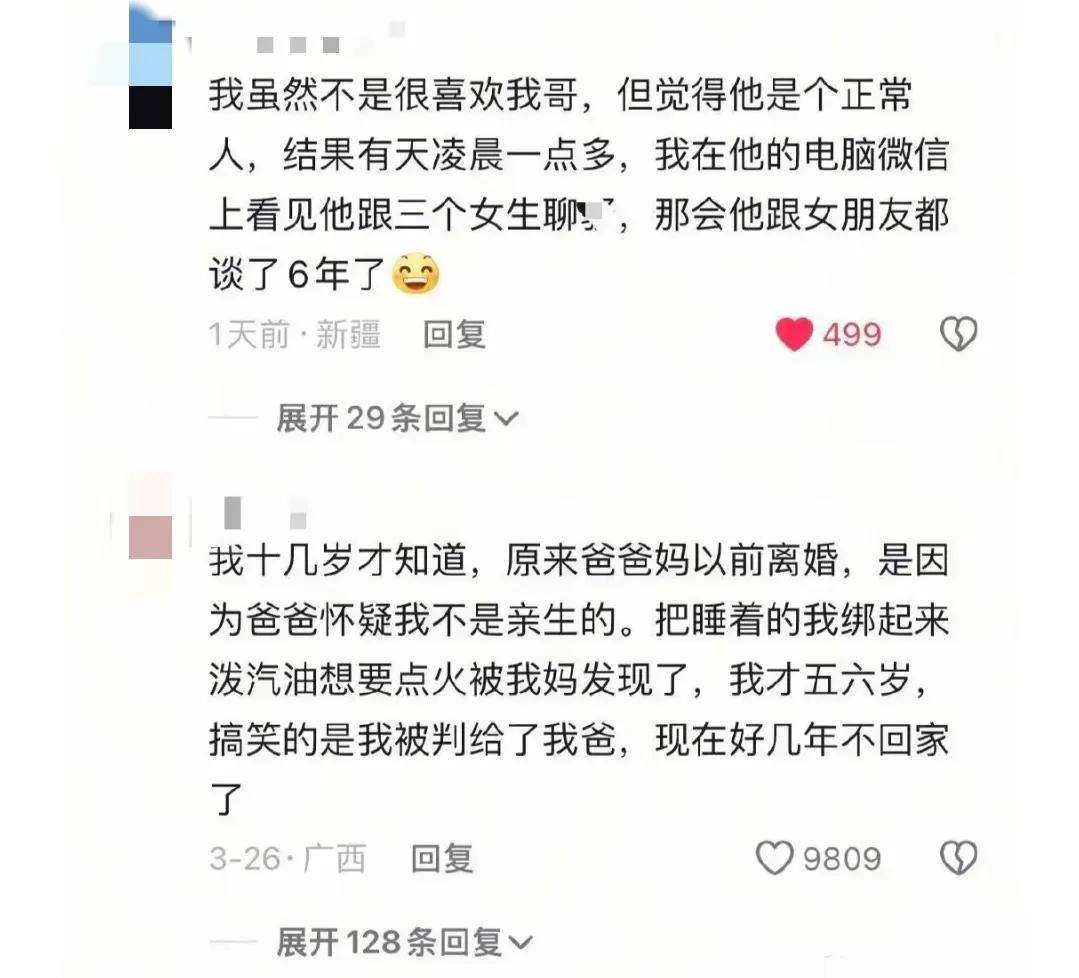Dislike the comment posted 3-26 from 广西
Image resolution: width=1079 pixels, height=978 pixels.
[958, 858]
